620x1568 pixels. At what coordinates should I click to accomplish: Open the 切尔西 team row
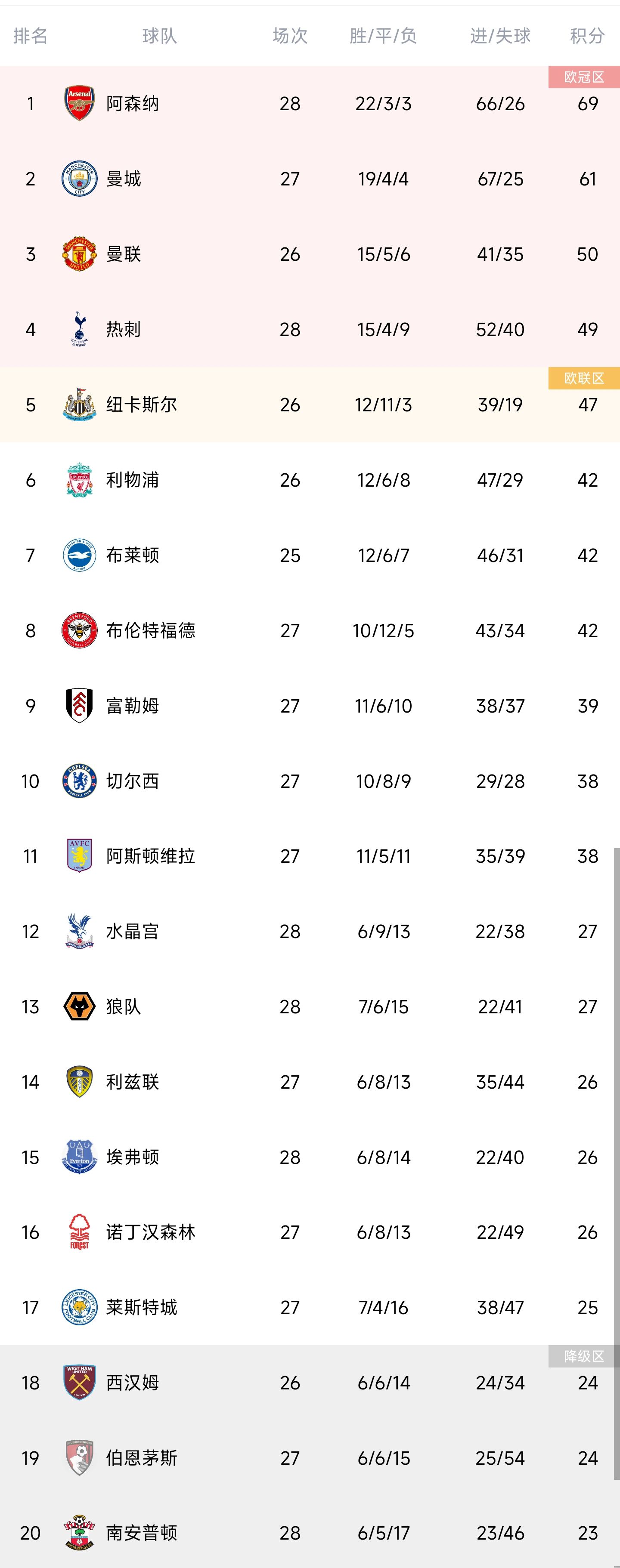[132, 781]
